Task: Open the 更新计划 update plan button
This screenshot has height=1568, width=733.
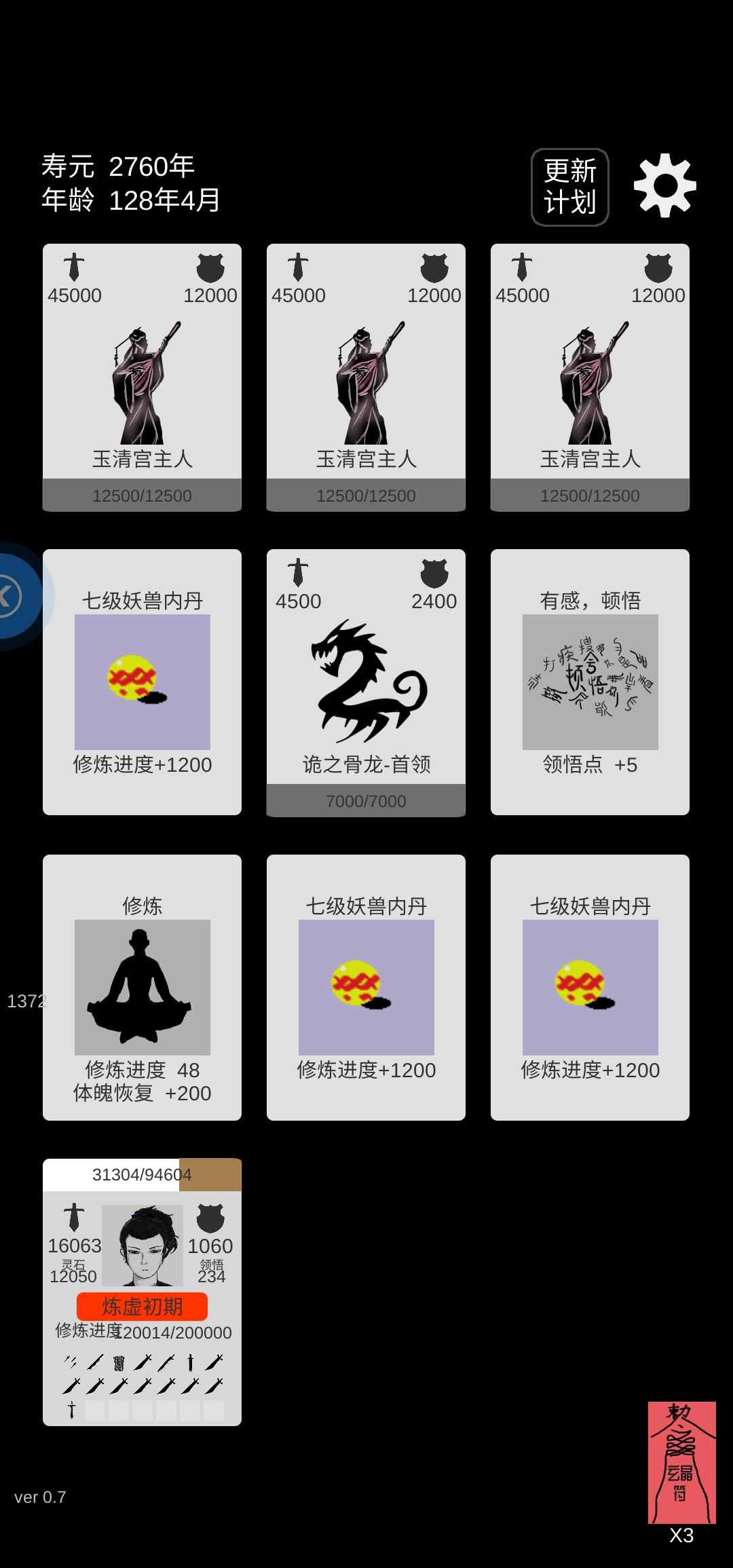Action: pos(569,187)
